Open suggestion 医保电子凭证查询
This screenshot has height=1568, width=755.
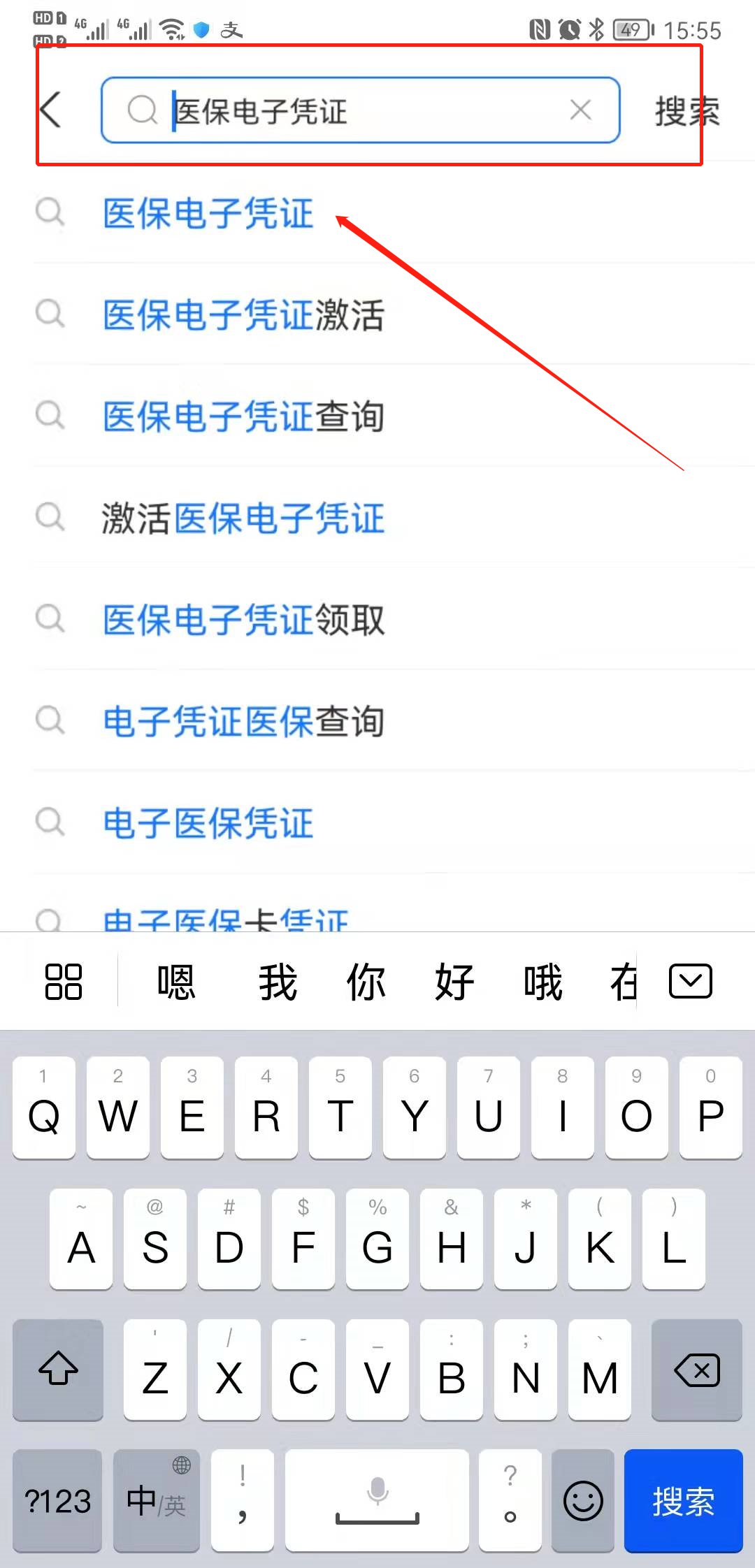tap(243, 416)
